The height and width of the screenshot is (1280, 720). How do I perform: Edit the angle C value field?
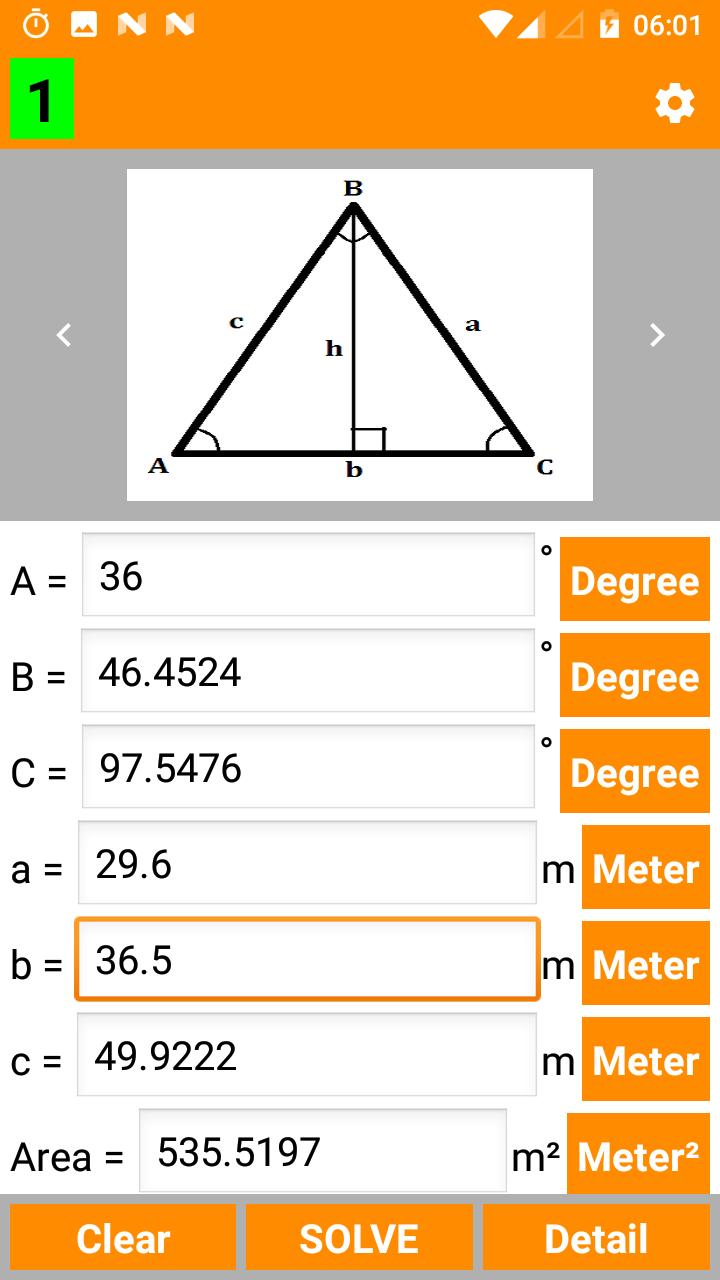coord(308,767)
